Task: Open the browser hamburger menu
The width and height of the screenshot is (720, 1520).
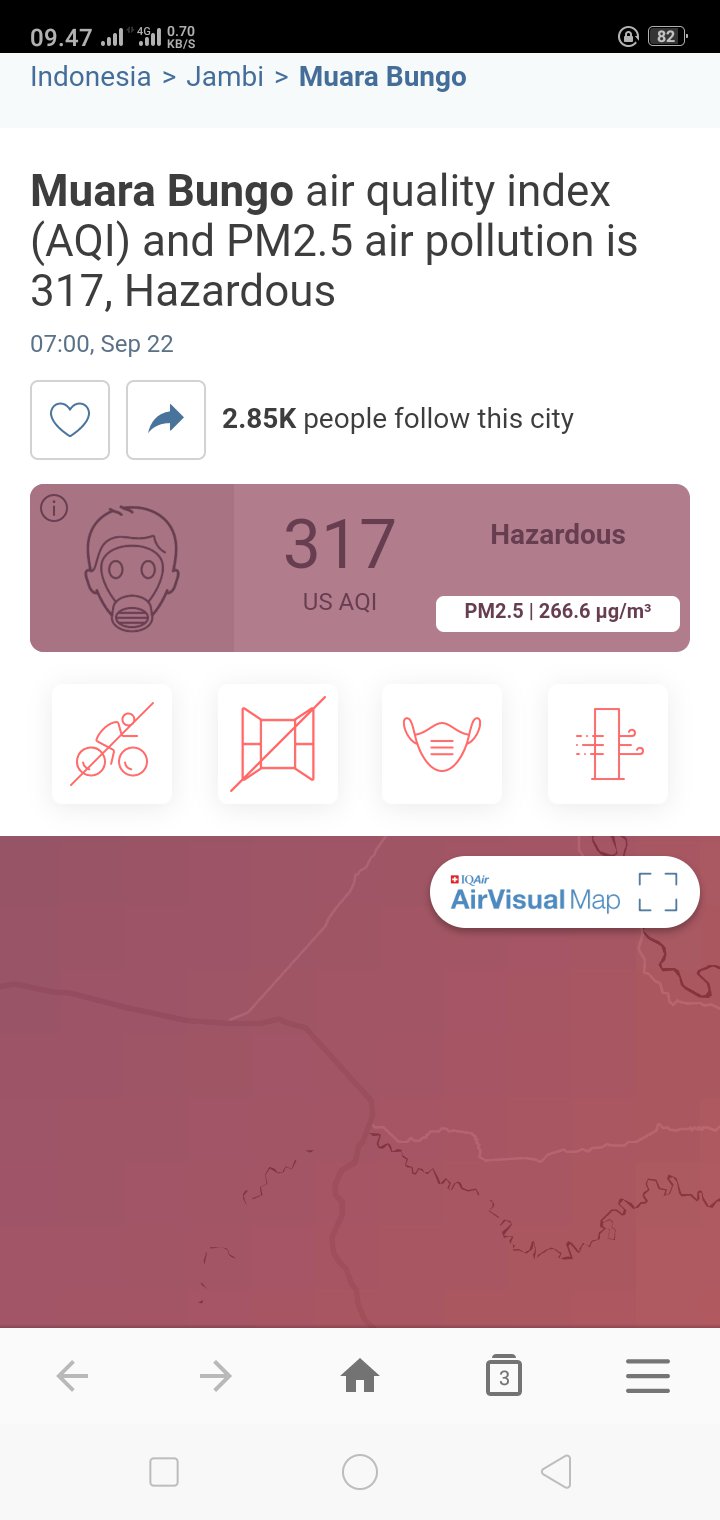Action: point(647,1377)
